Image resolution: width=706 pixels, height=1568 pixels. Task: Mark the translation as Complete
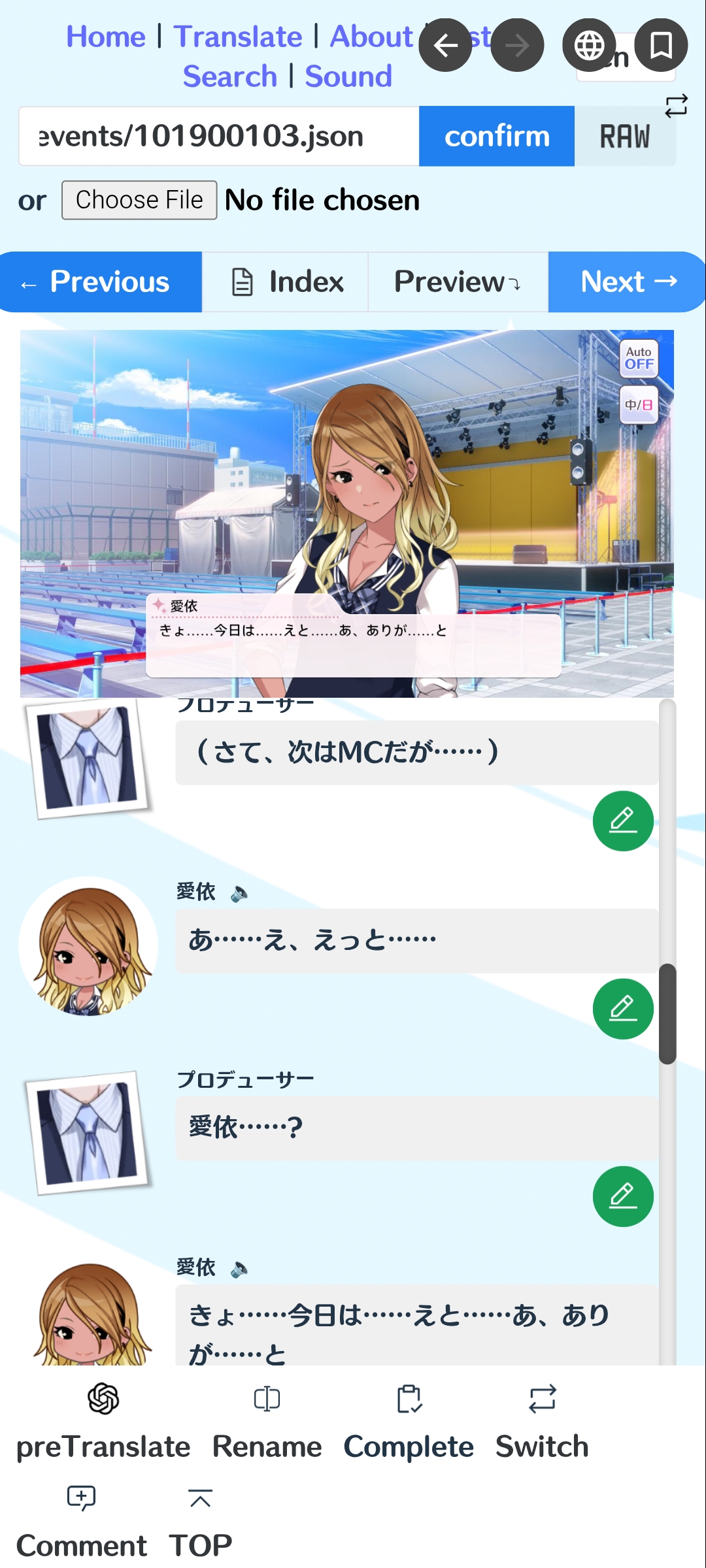coord(409,1422)
